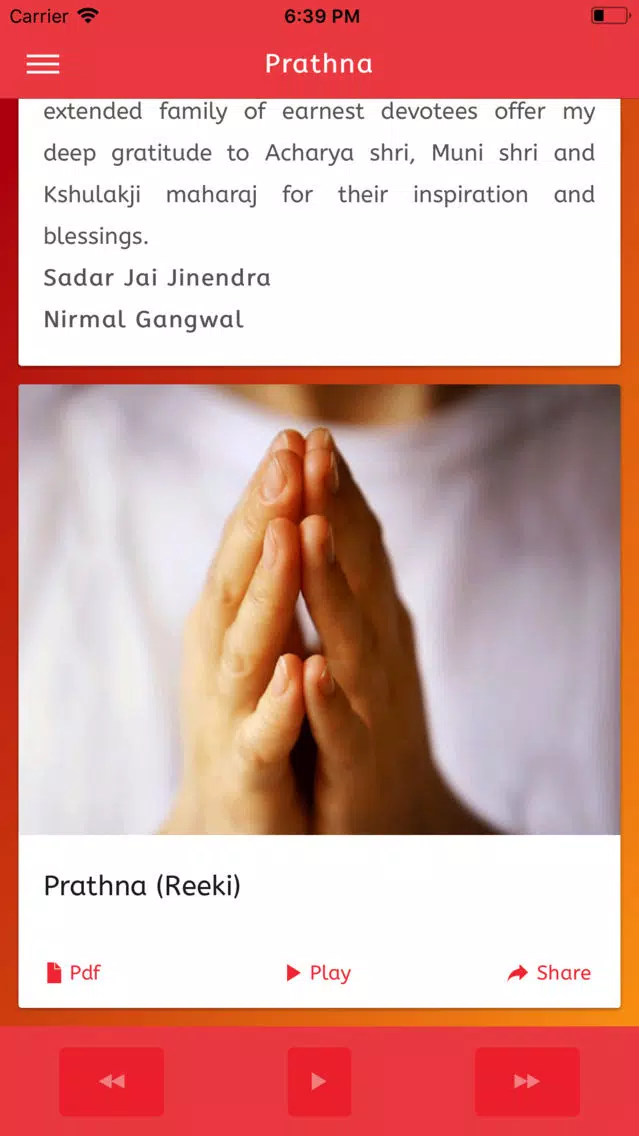Start playback from the bottom player bar
The width and height of the screenshot is (639, 1136).
tap(319, 1081)
